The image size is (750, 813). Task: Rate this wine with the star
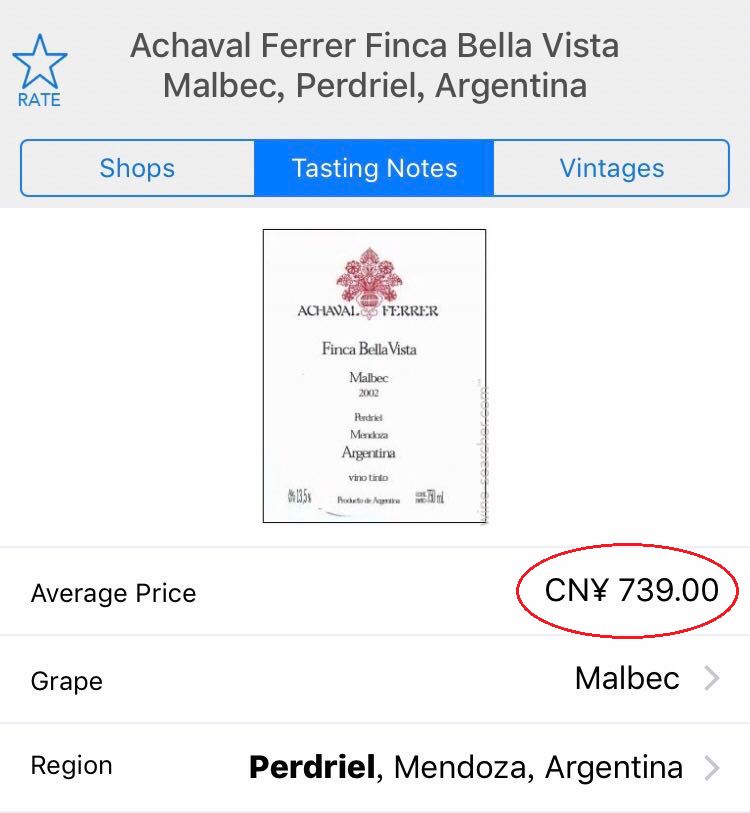[39, 68]
